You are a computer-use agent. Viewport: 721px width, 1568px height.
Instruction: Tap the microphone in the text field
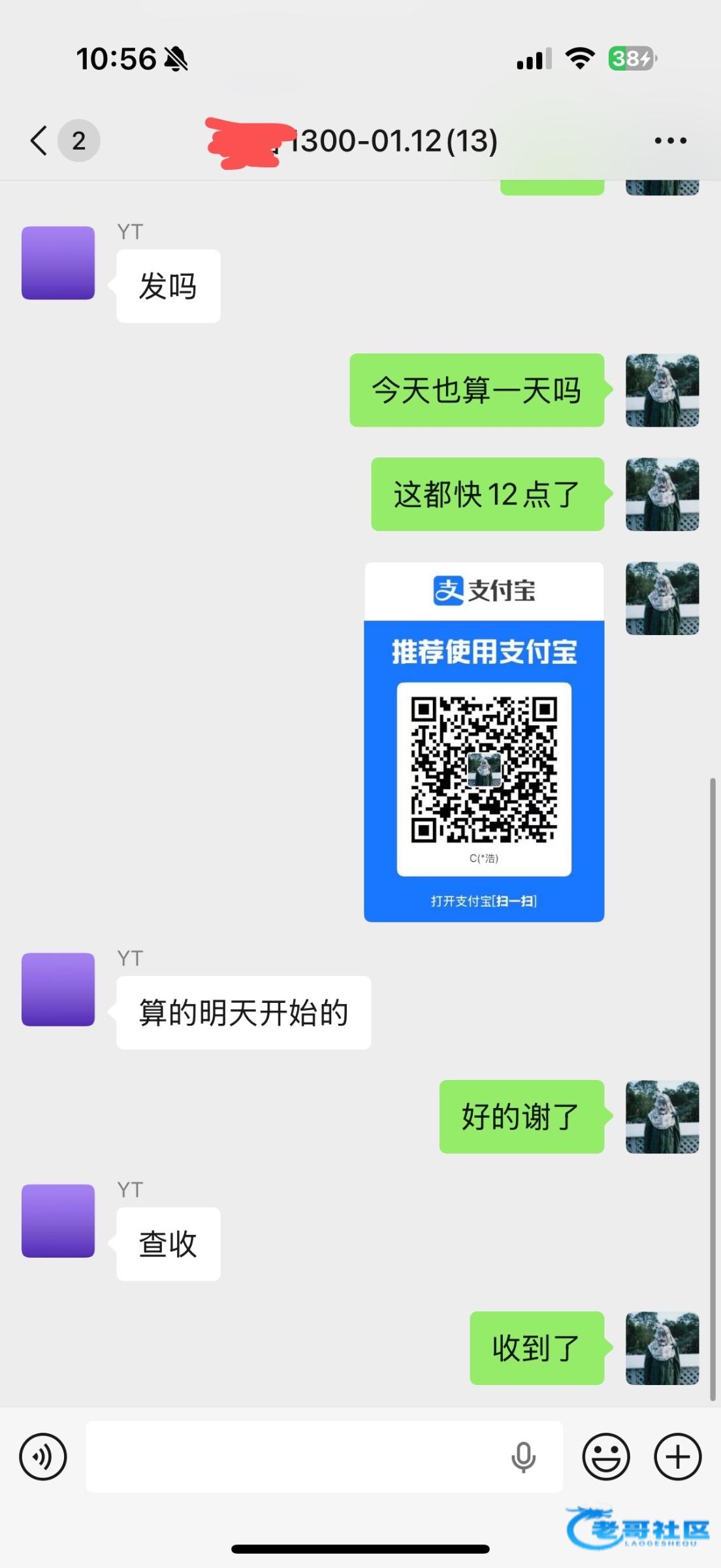[x=523, y=1456]
